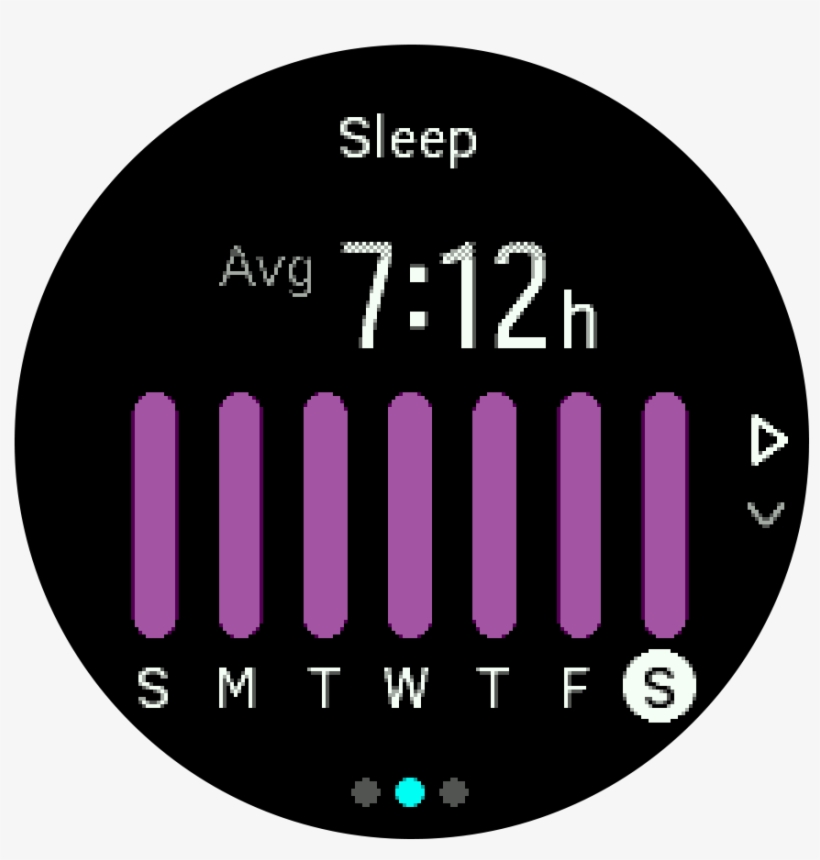Tap the highlighted Saturday circle icon
Image resolution: width=820 pixels, height=860 pixels.
(x=657, y=686)
